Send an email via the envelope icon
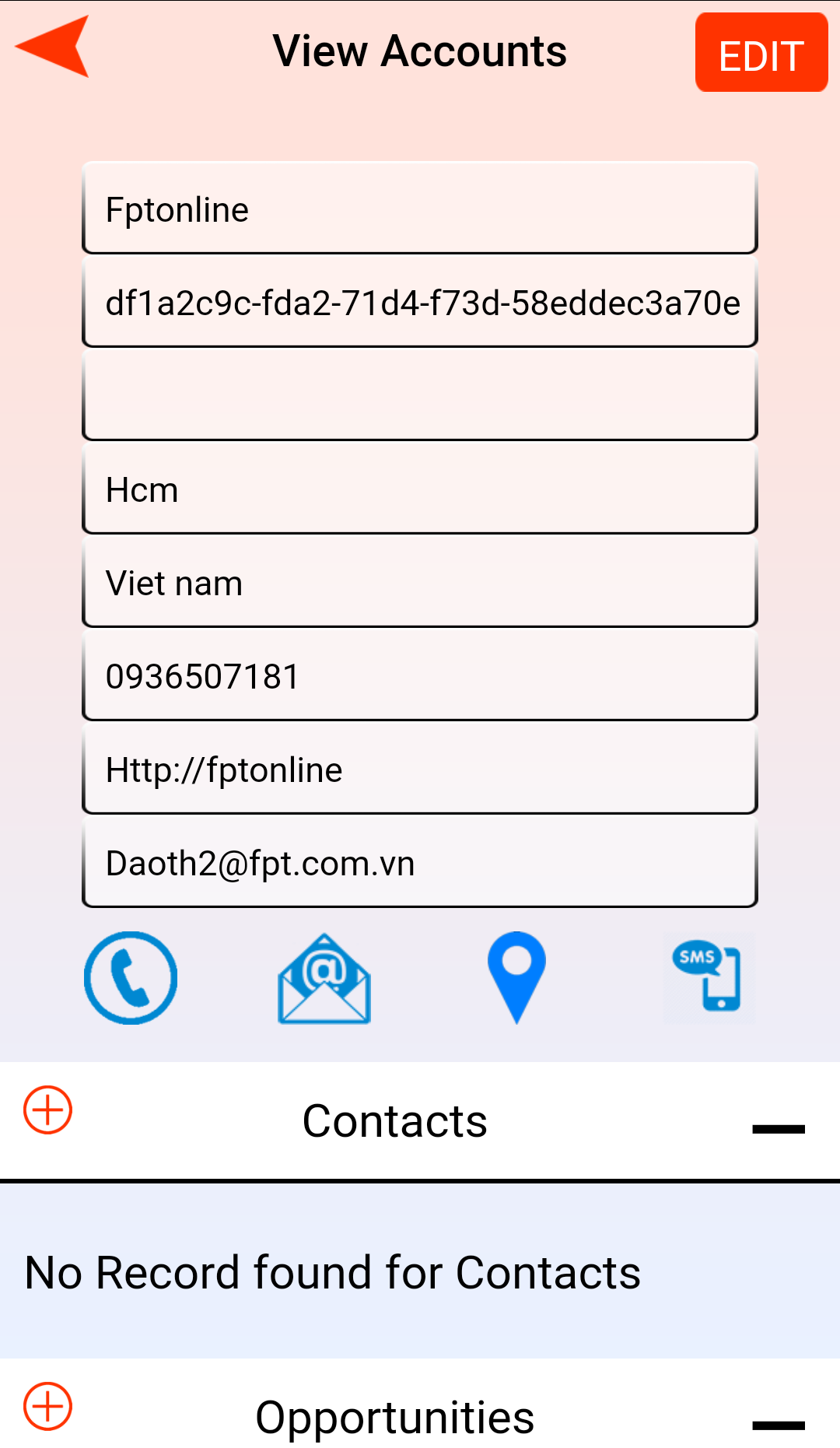This screenshot has height=1448, width=840. 324,978
